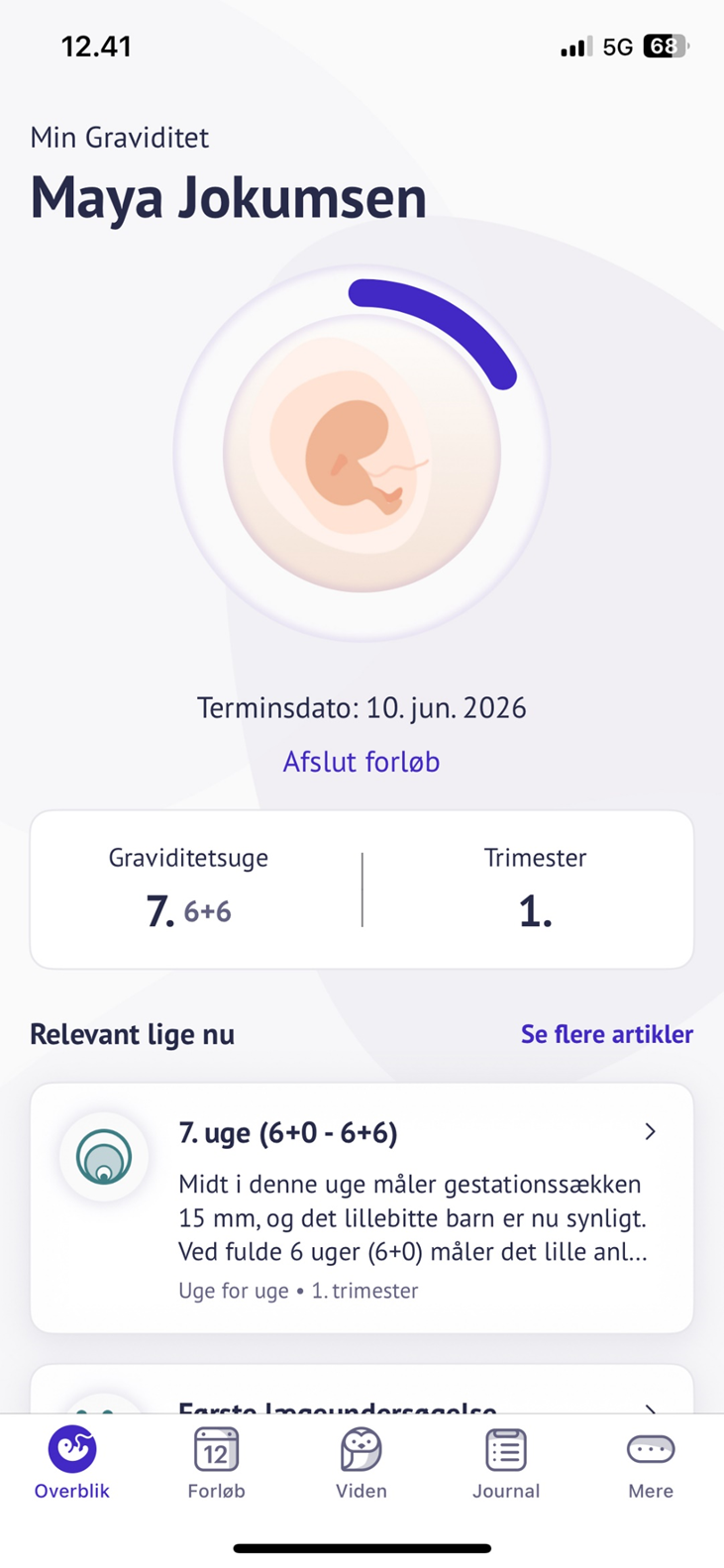Click Terminsdato: 10. jun. 2026
This screenshot has height=1568, width=724.
[x=361, y=707]
